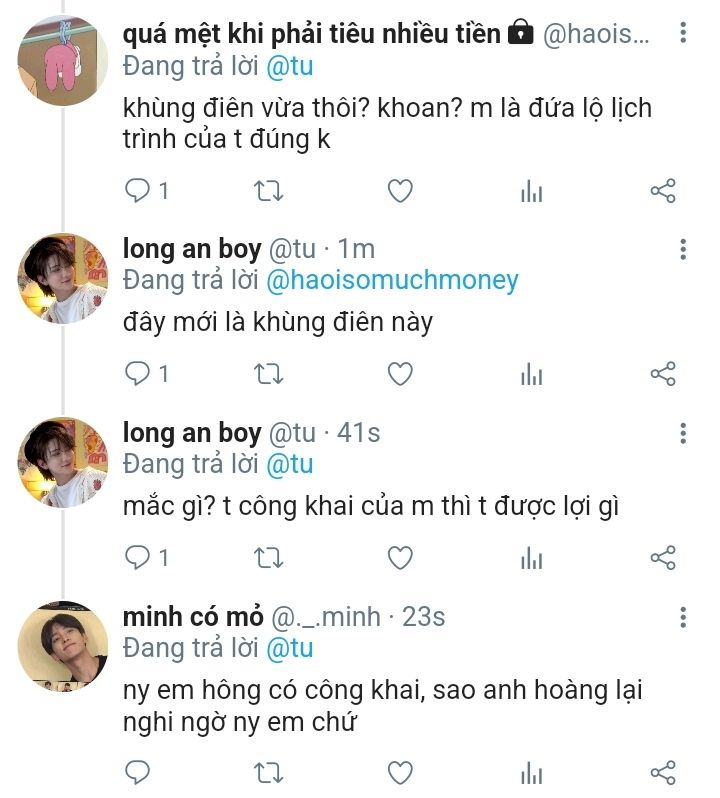Like the tweet "đây mới là khùng điên này"
720x798 pixels.
pos(400,374)
